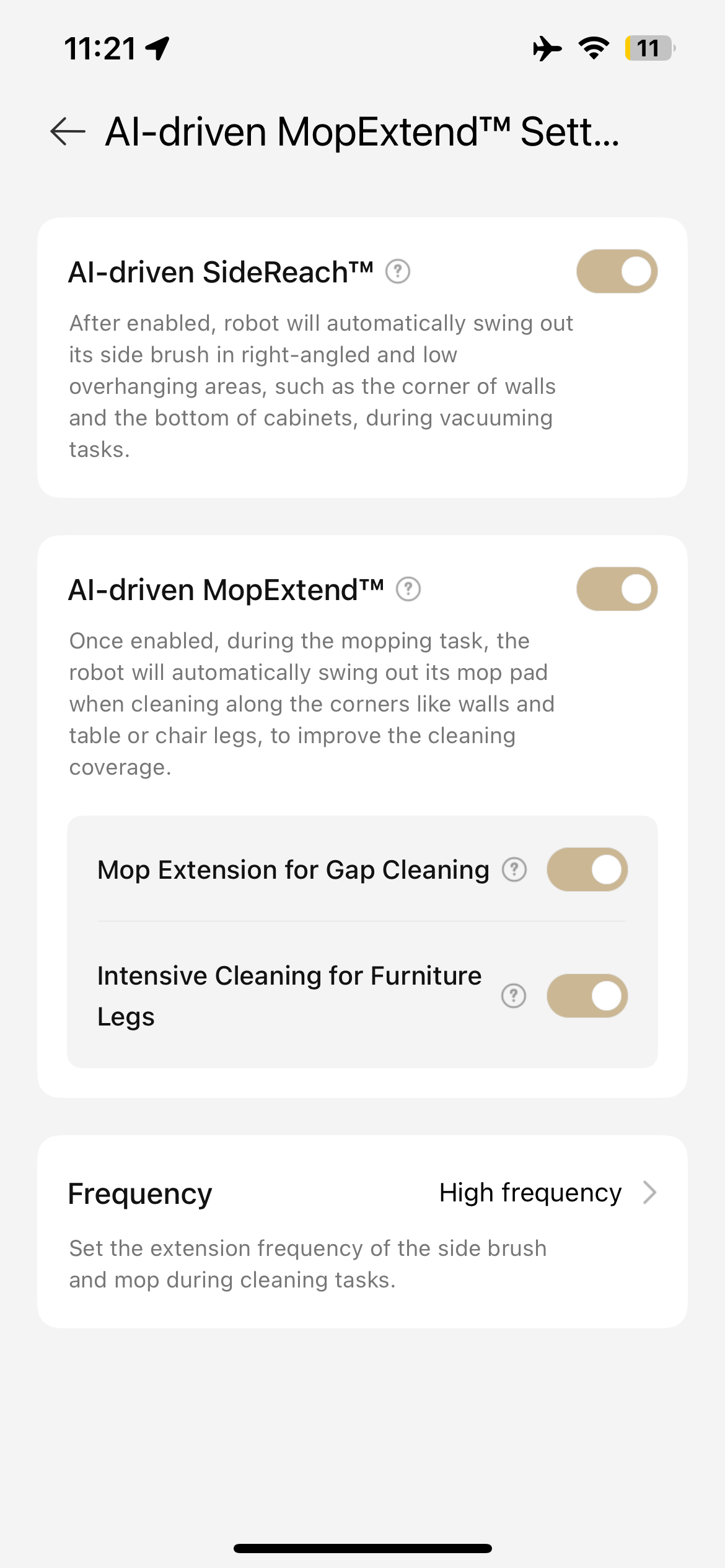Screen dimensions: 725x1568
Task: Open help info for AI-driven SideReach
Action: 398,271
